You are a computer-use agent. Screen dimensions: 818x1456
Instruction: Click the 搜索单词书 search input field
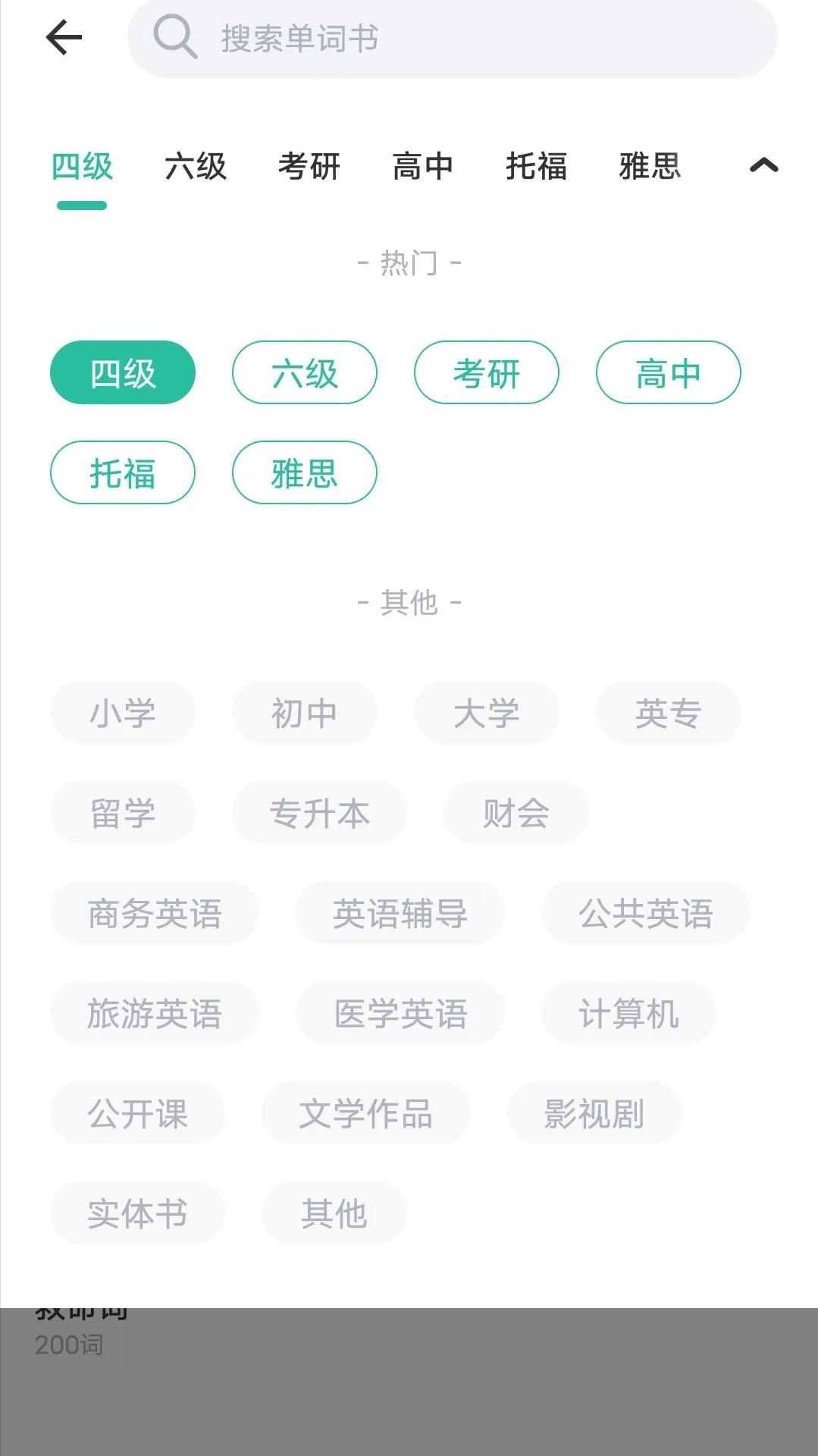pyautogui.click(x=455, y=37)
